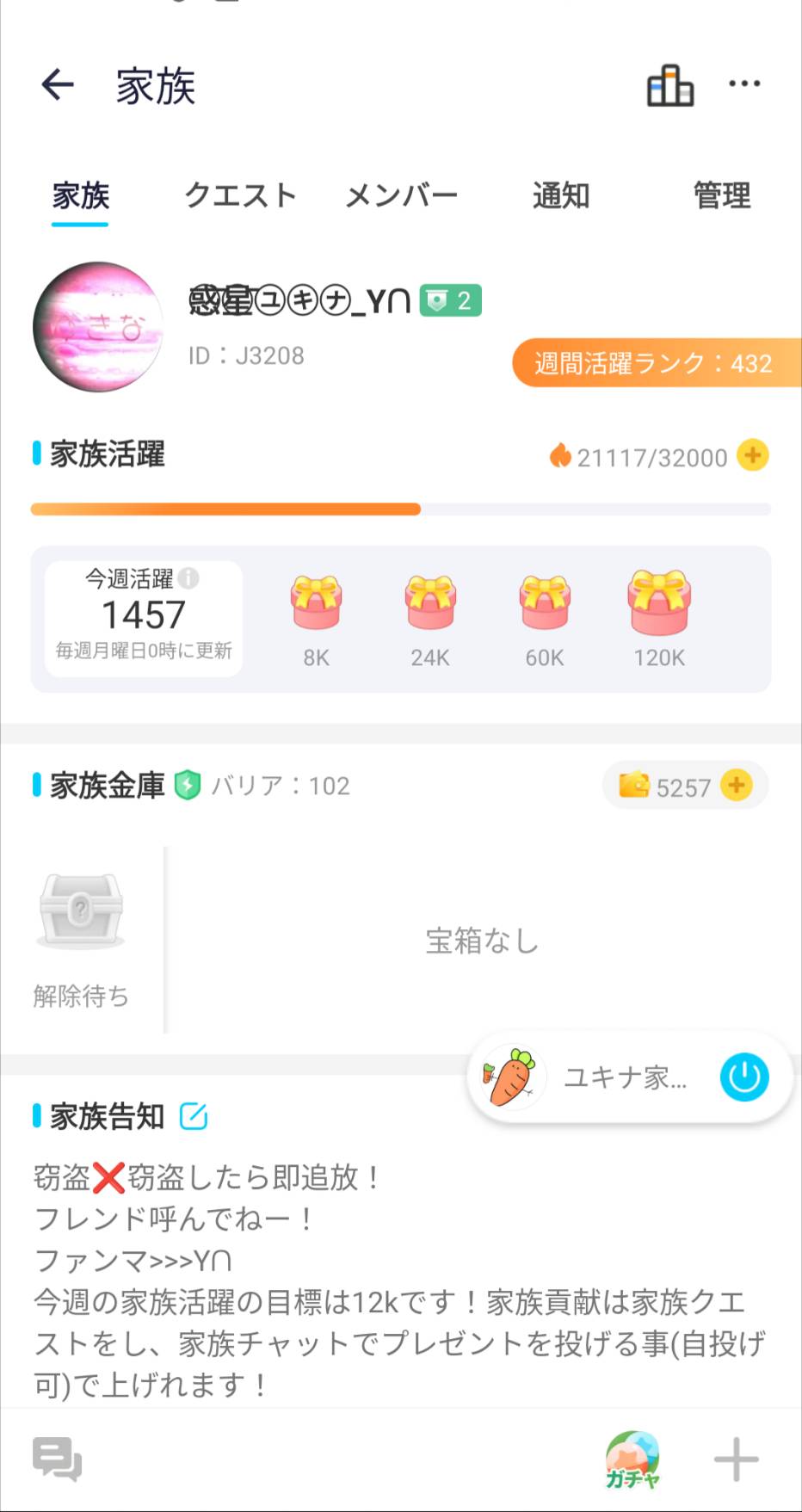The image size is (802, 1512).
Task: Open the 8K reward gift box
Action: 316,602
